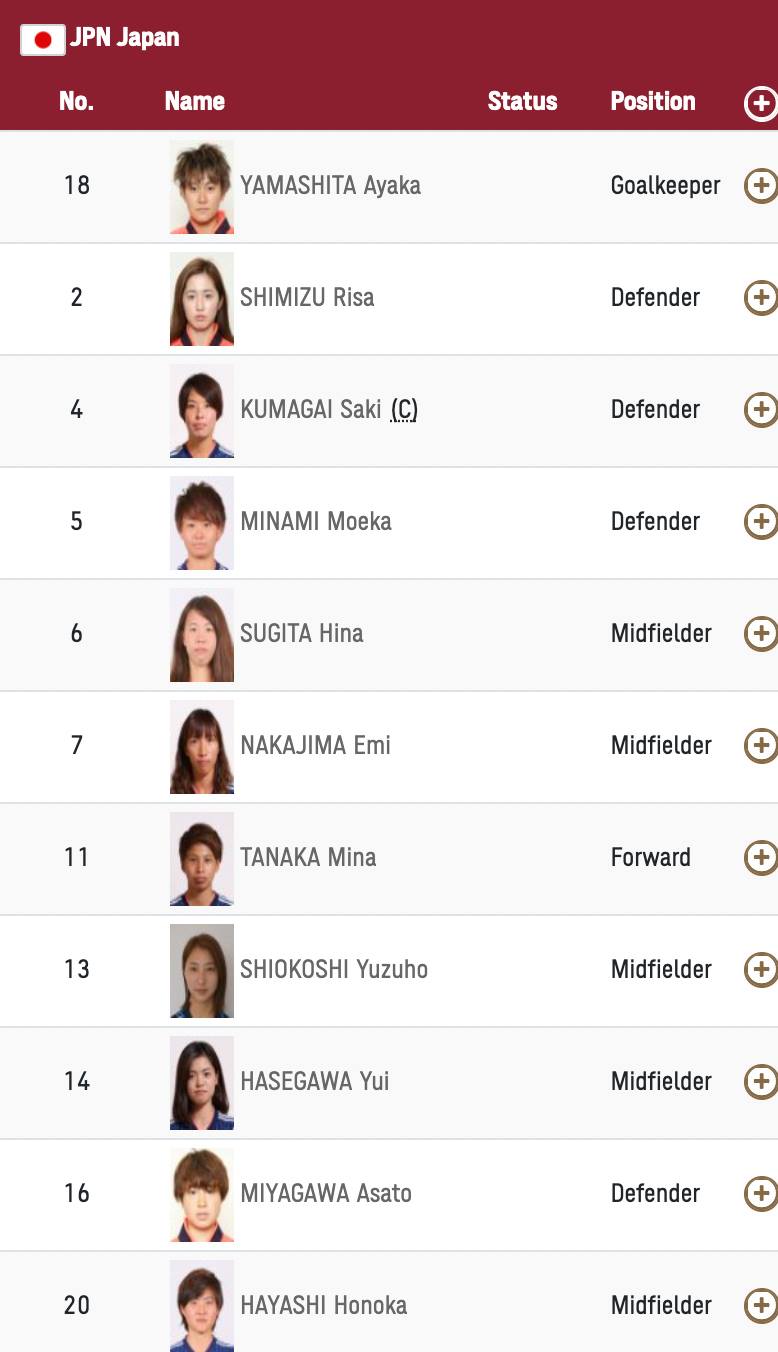Viewport: 778px width, 1352px height.
Task: Expand details for MINAMI Moeka
Action: coord(761,521)
